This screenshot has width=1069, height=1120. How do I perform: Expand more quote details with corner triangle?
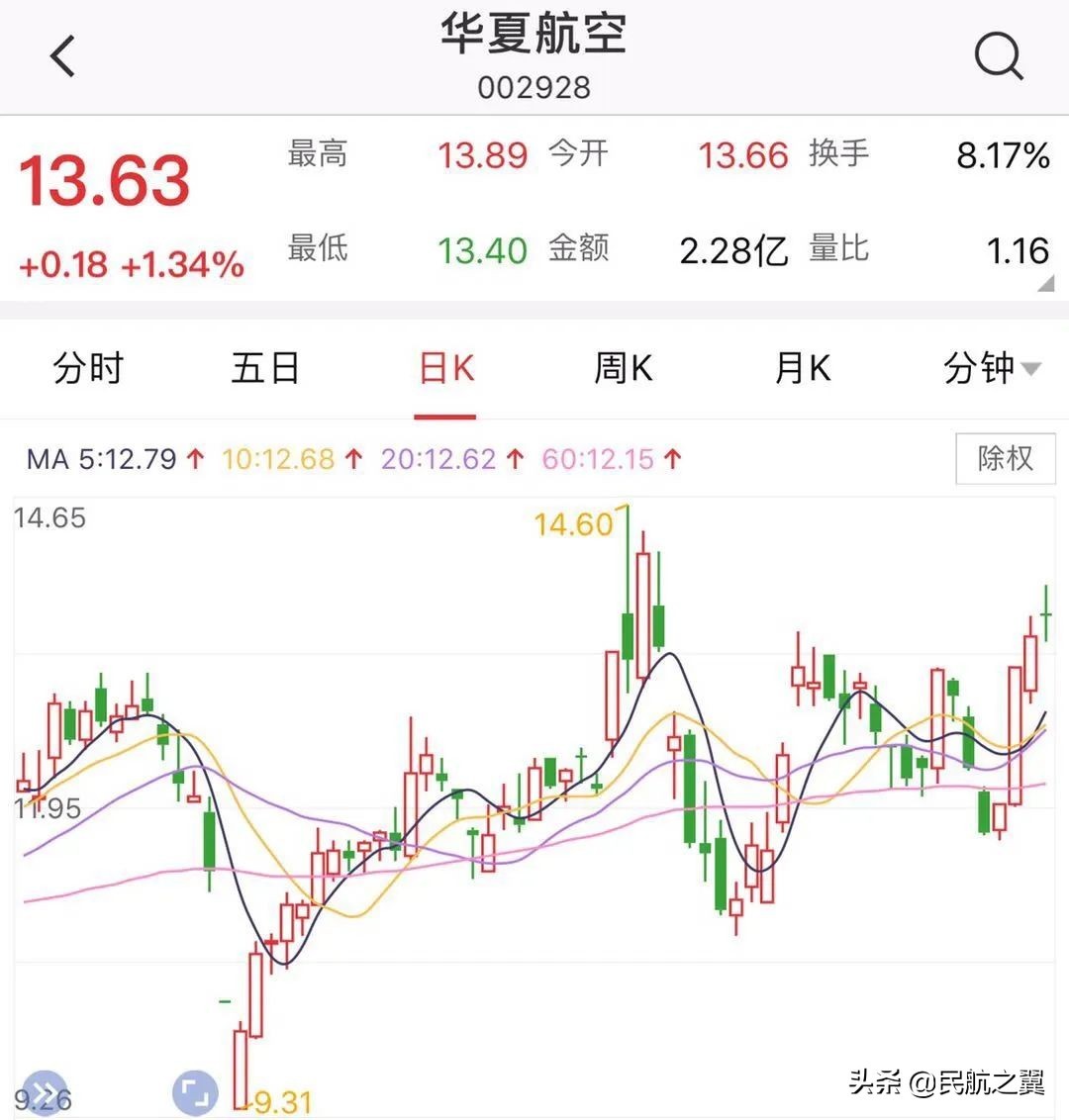(x=1045, y=284)
